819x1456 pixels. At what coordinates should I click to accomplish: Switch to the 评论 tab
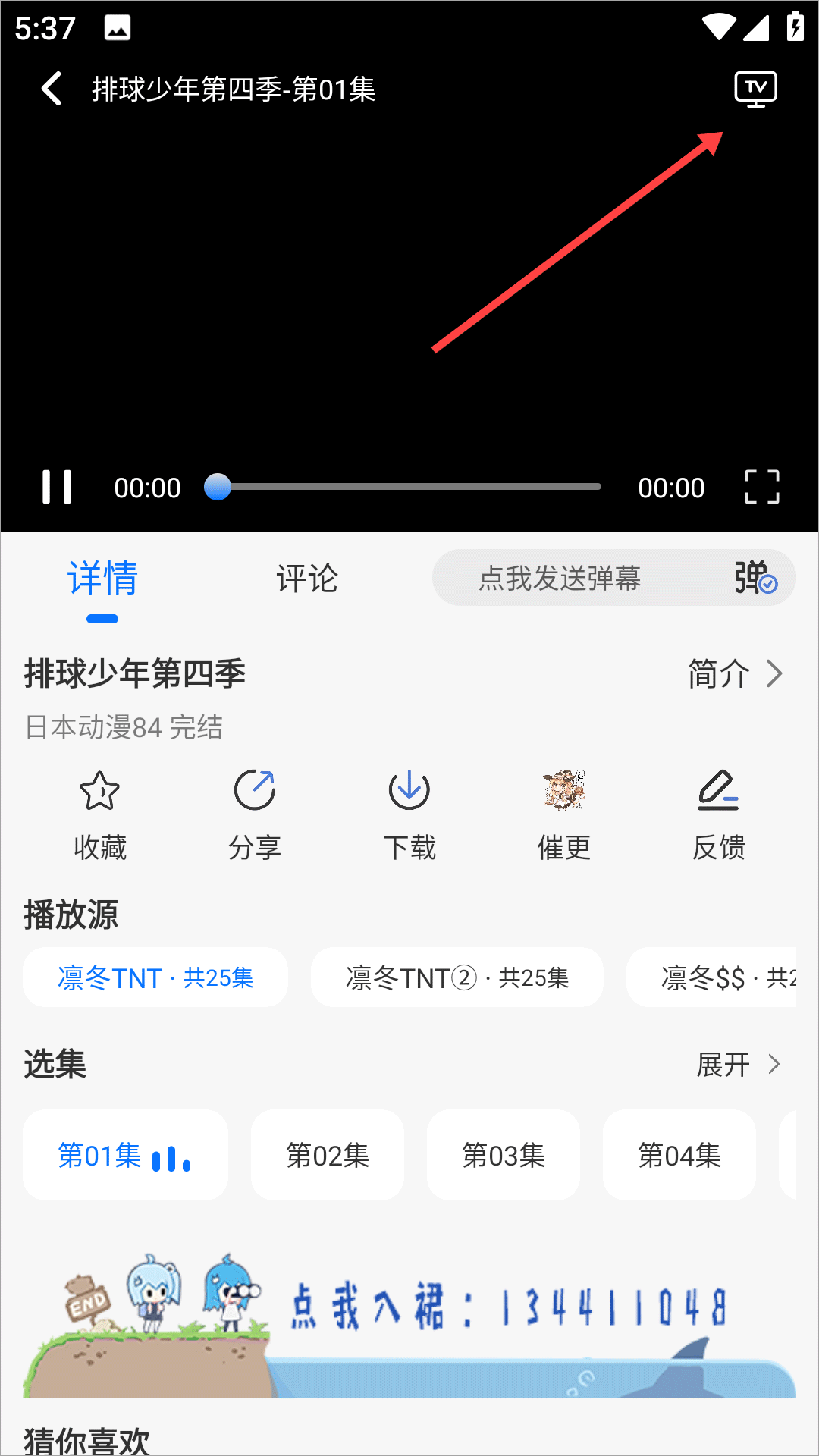tap(307, 579)
